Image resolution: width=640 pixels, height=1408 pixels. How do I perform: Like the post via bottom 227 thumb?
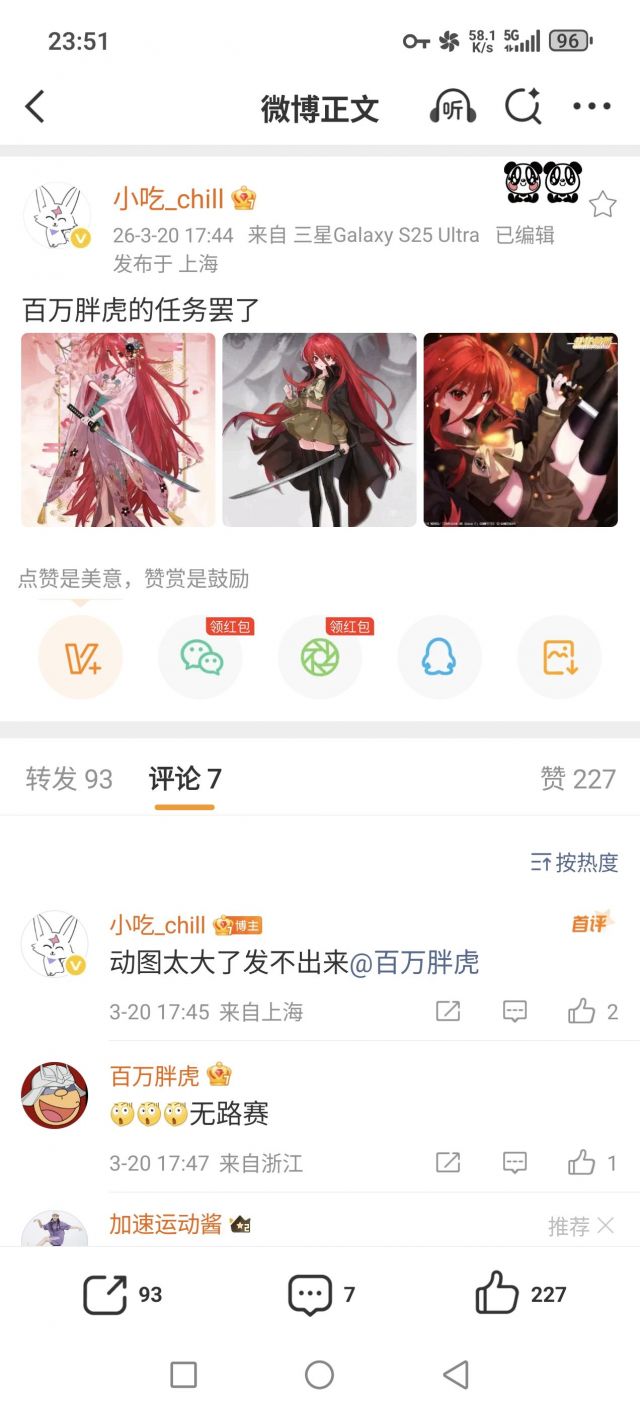point(520,1294)
